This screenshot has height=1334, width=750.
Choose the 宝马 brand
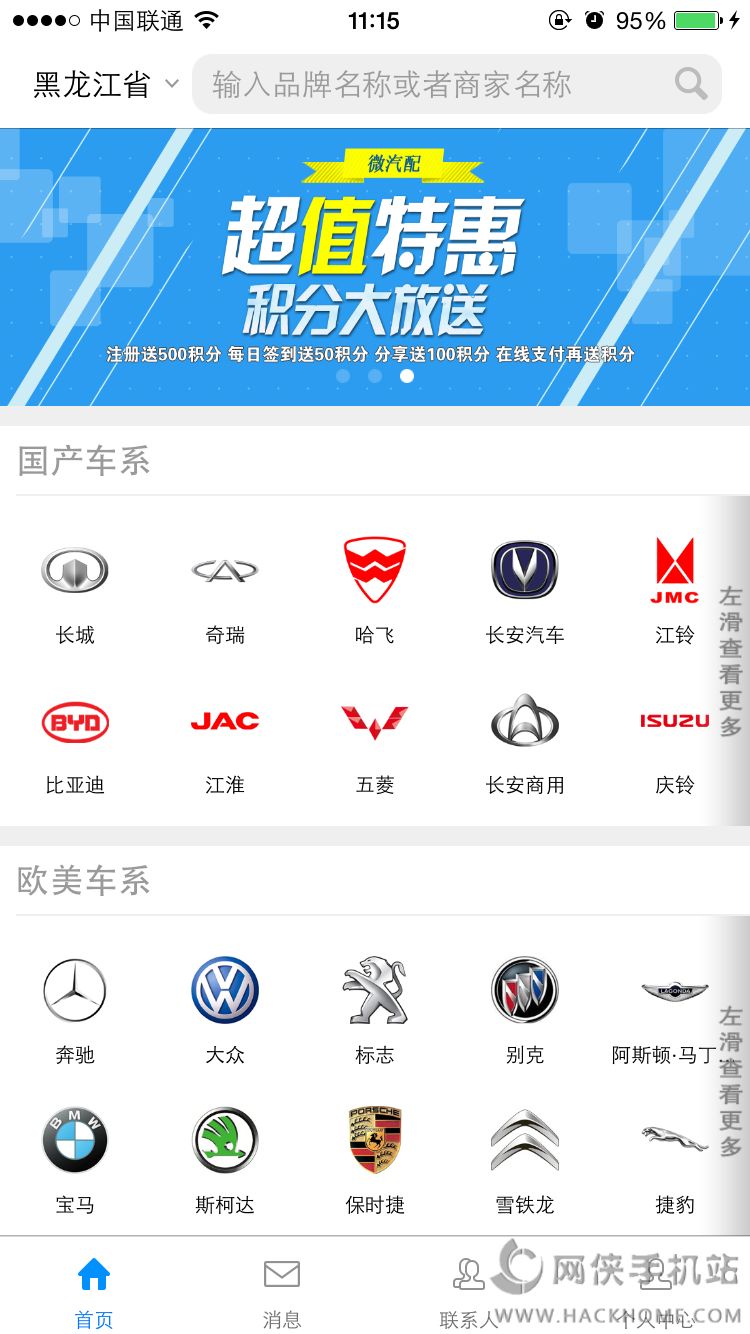pos(75,1160)
